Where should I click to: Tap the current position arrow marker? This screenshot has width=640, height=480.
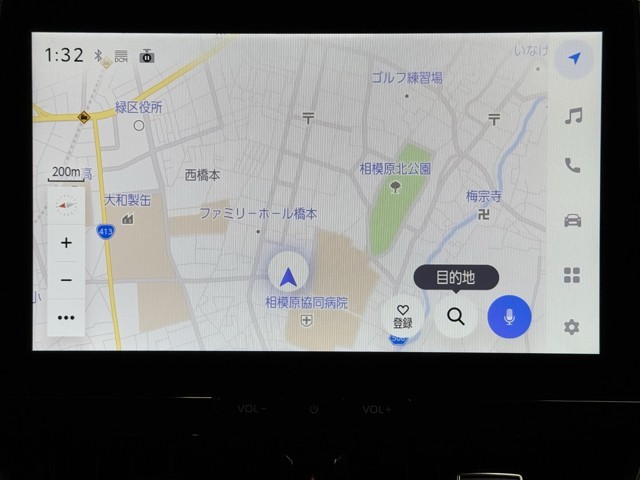[288, 274]
